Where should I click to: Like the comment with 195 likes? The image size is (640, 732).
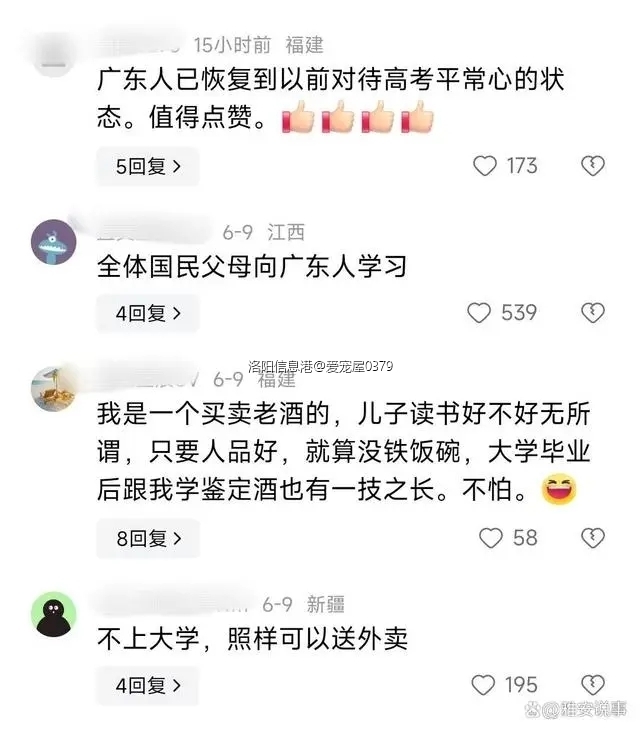pyautogui.click(x=484, y=685)
